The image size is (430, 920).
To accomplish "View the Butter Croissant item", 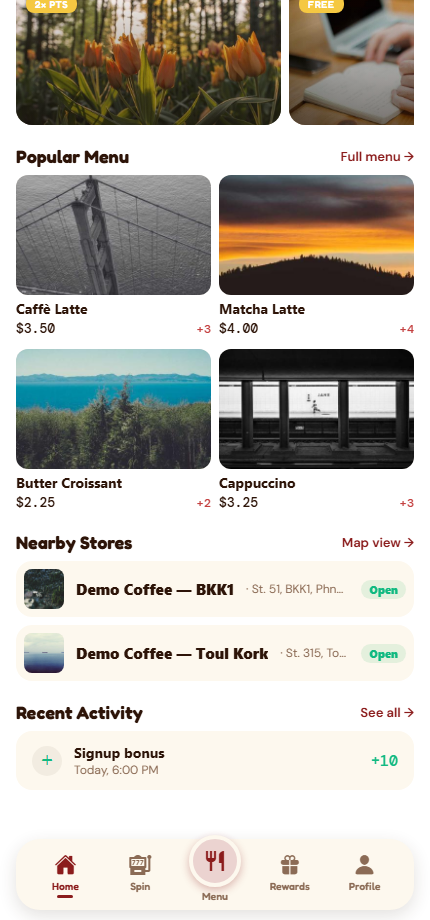I will pos(113,429).
